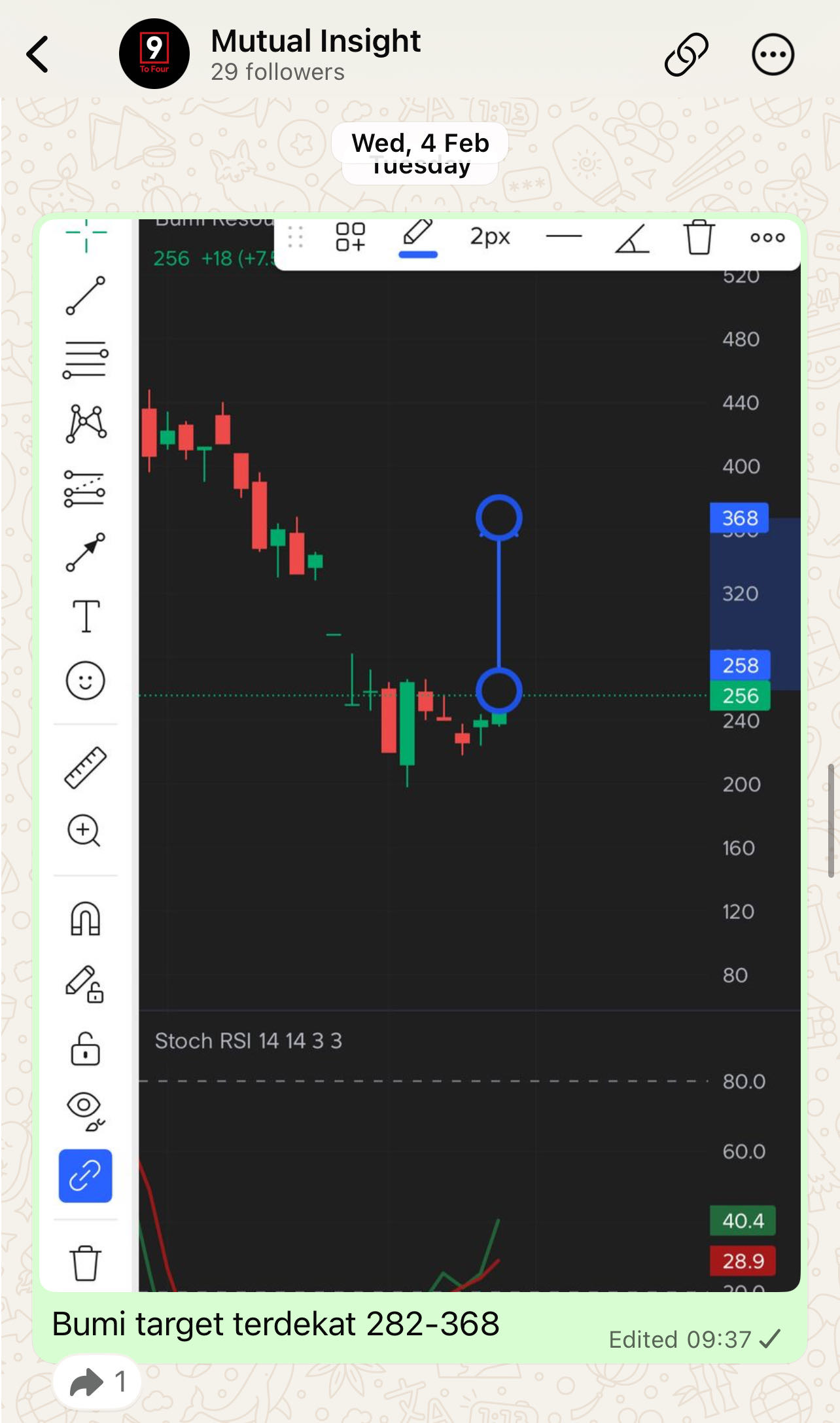Open the Bumi chart image in full view
The width and height of the screenshot is (840, 1423).
click(420, 753)
